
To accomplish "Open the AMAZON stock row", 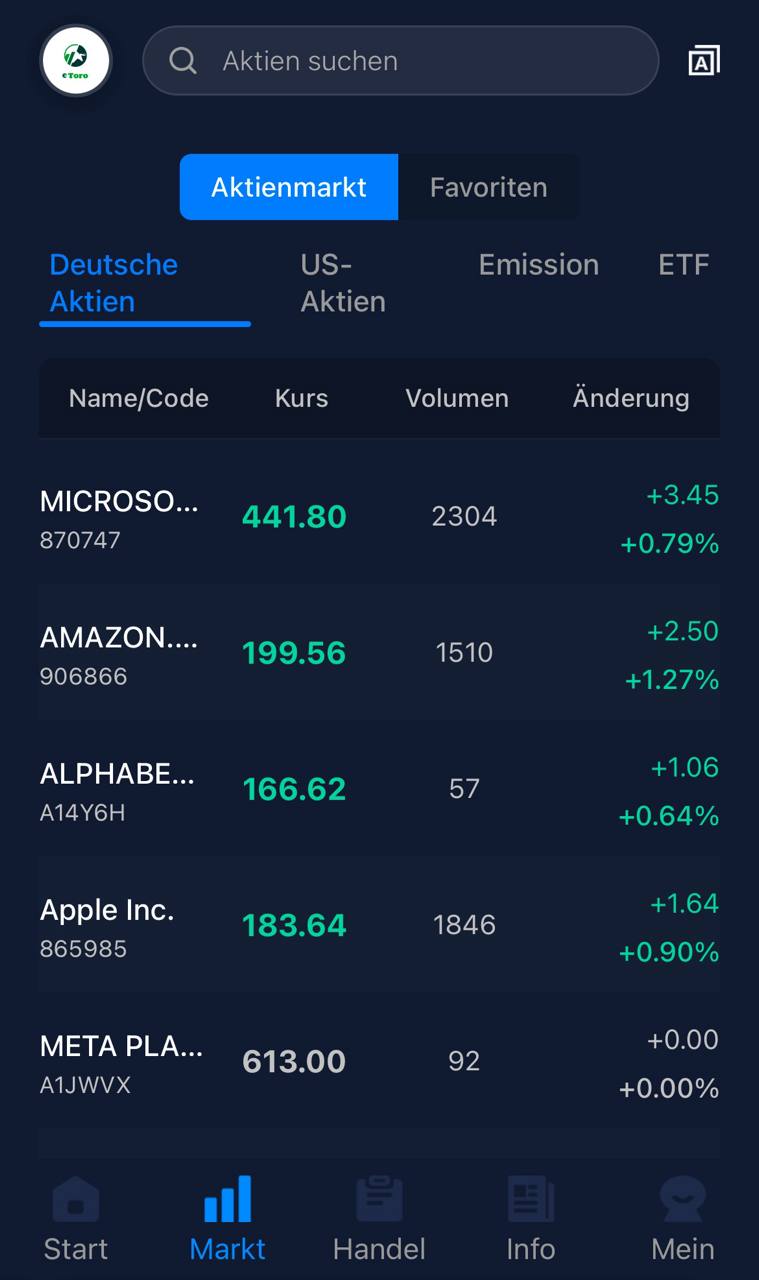I will pos(379,652).
